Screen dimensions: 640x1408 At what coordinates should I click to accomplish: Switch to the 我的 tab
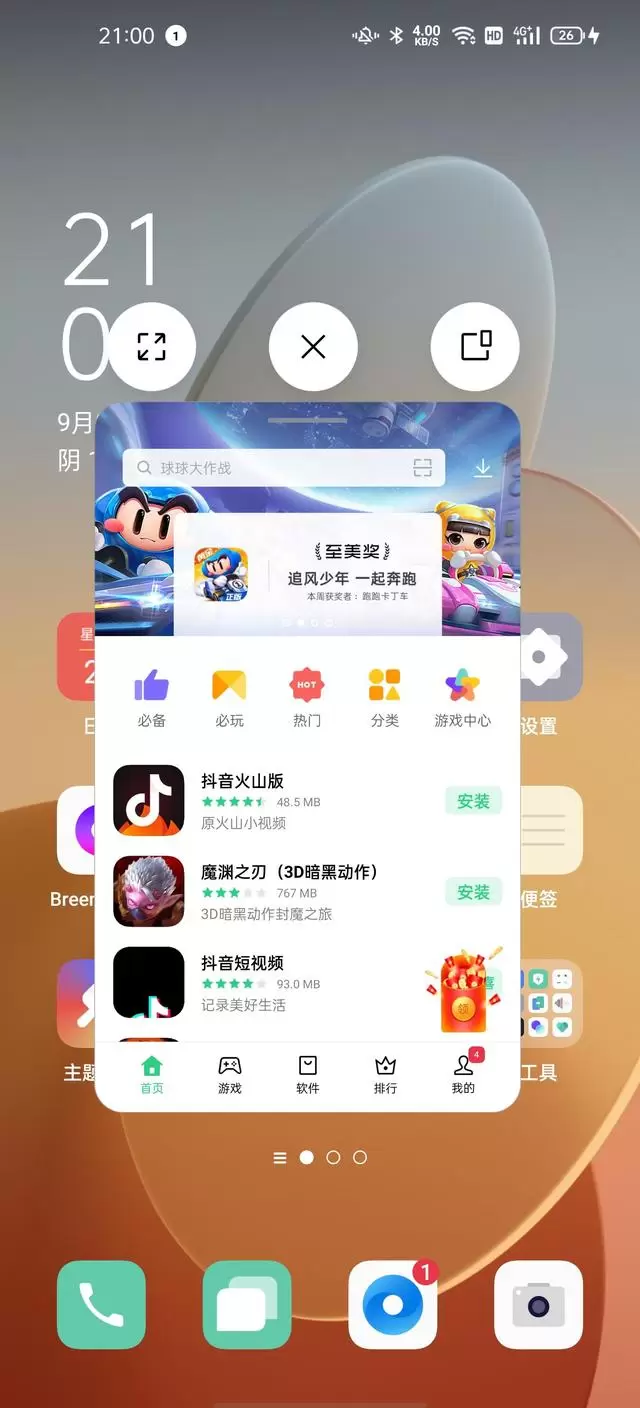click(x=463, y=1075)
